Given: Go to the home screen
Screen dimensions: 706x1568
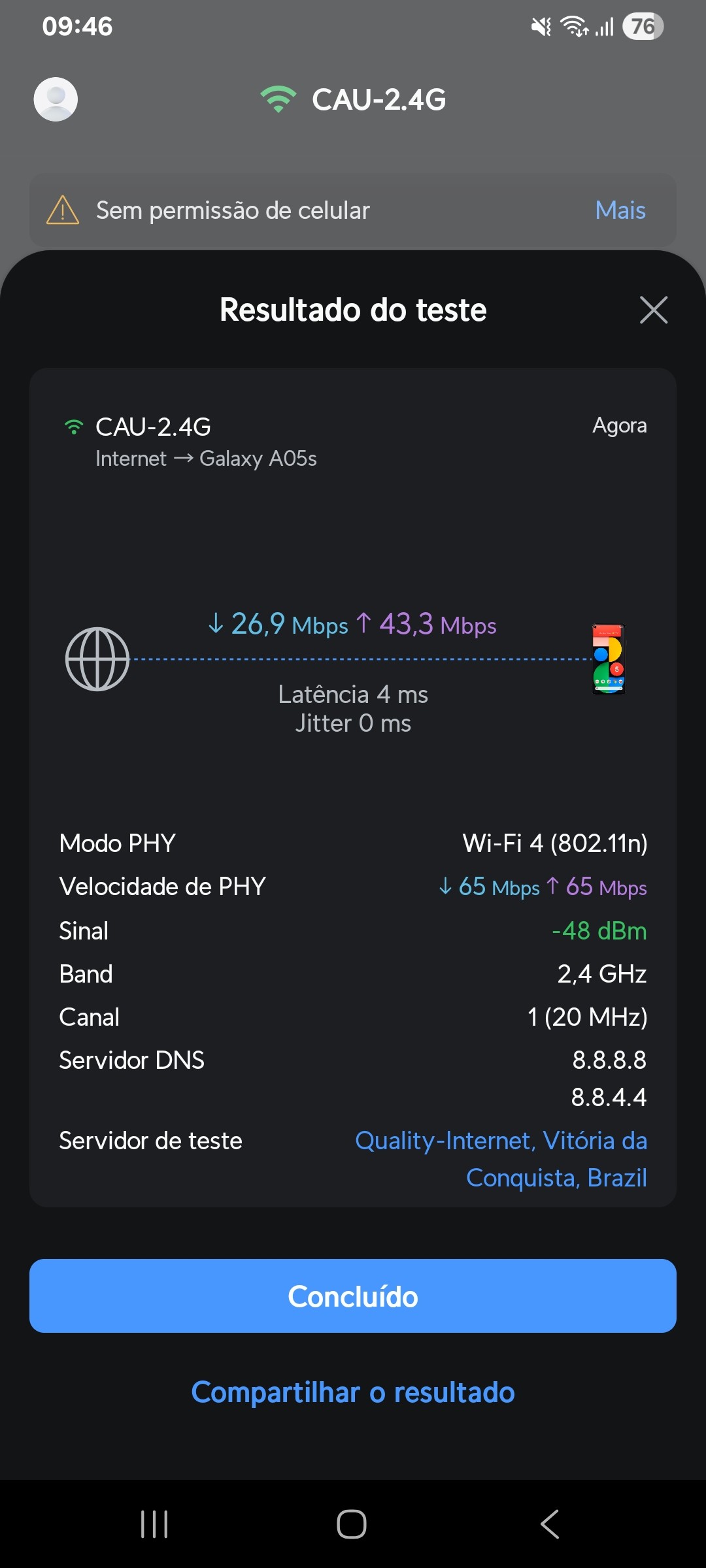Looking at the screenshot, I should (x=352, y=1524).
